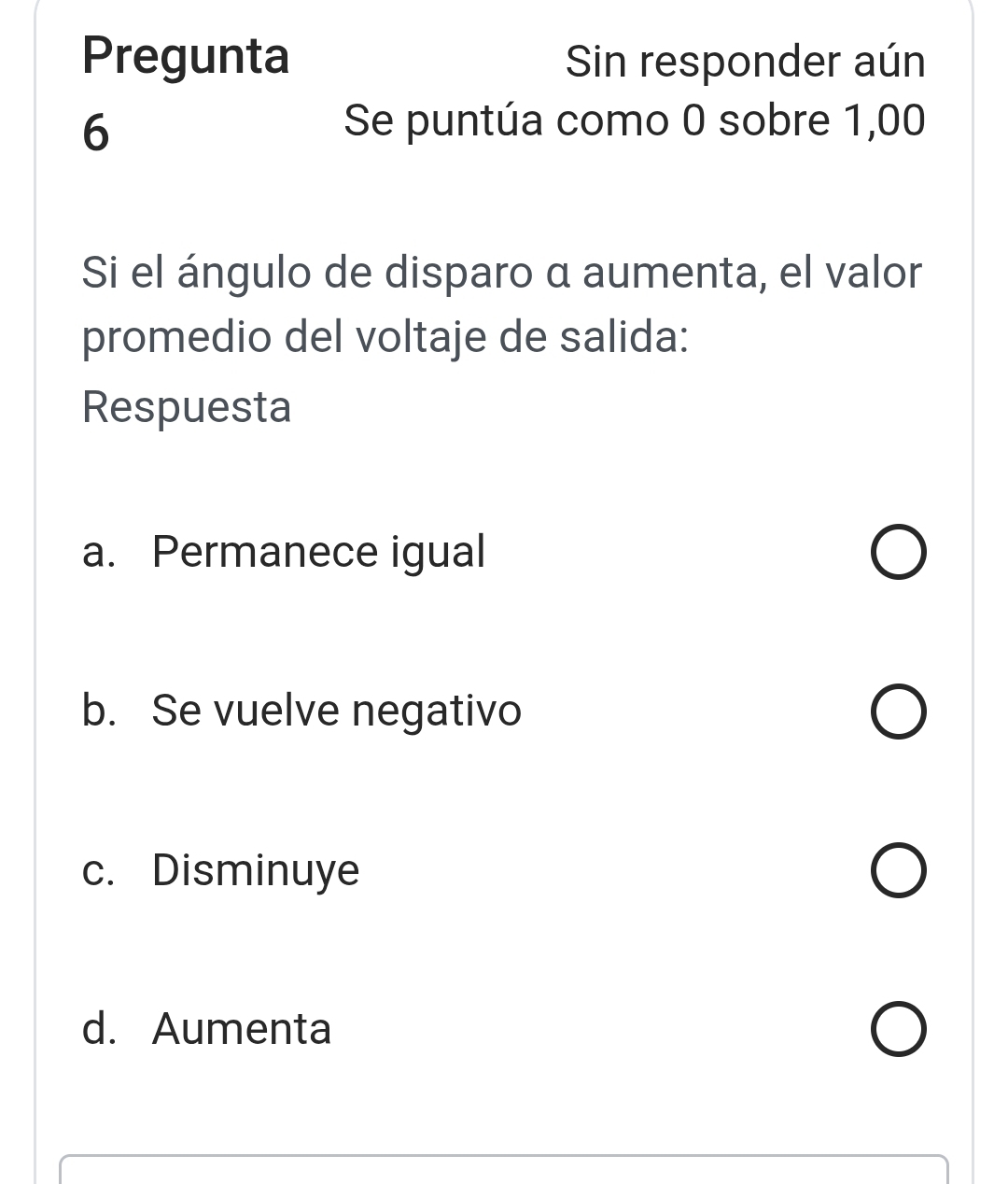Click the "Pregunta 6" header label
The width and height of the screenshot is (1008, 1184).
point(186,89)
